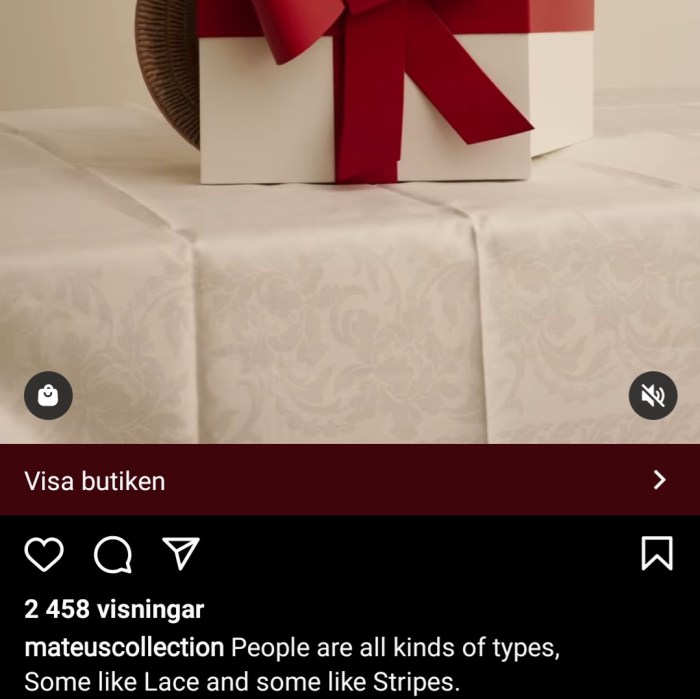This screenshot has width=700, height=699.
Task: Open comments on the post
Action: point(112,554)
